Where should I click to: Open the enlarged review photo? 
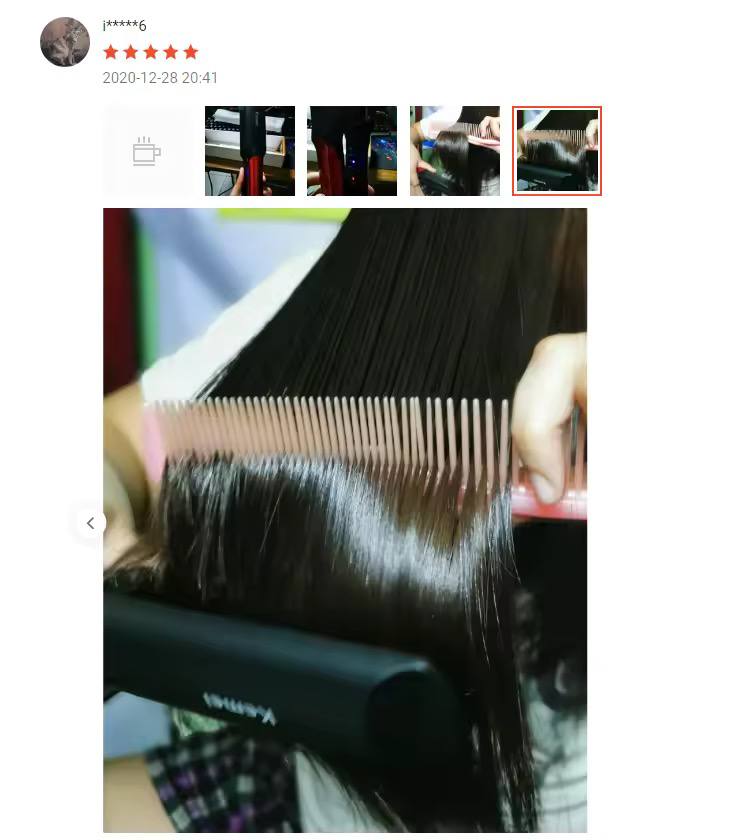pyautogui.click(x=345, y=520)
